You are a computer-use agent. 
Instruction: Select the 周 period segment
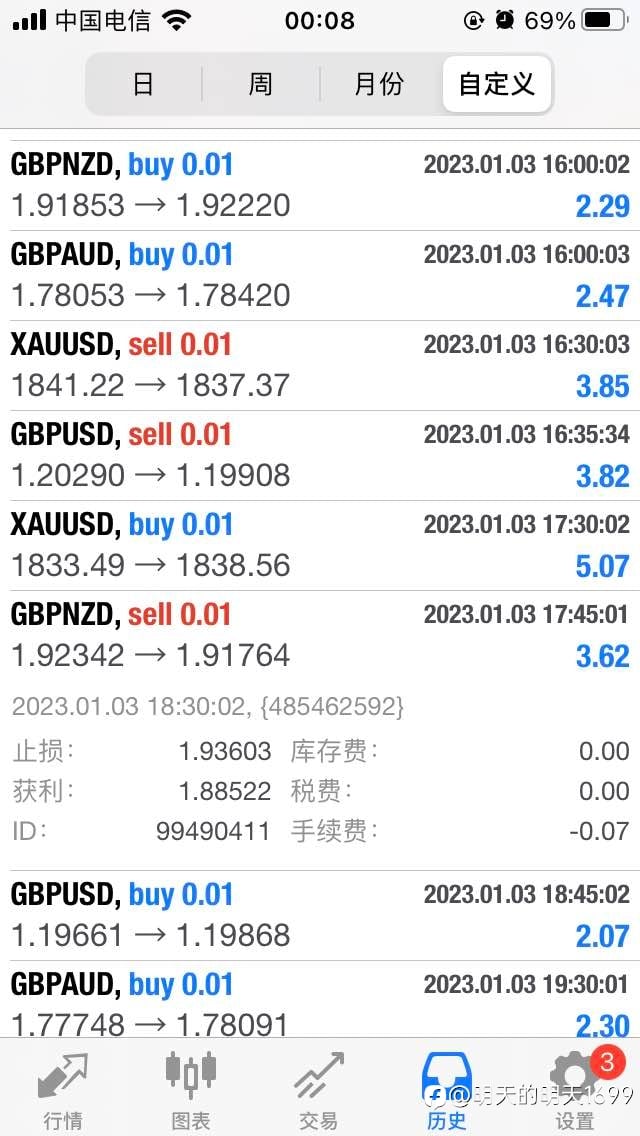pos(260,84)
